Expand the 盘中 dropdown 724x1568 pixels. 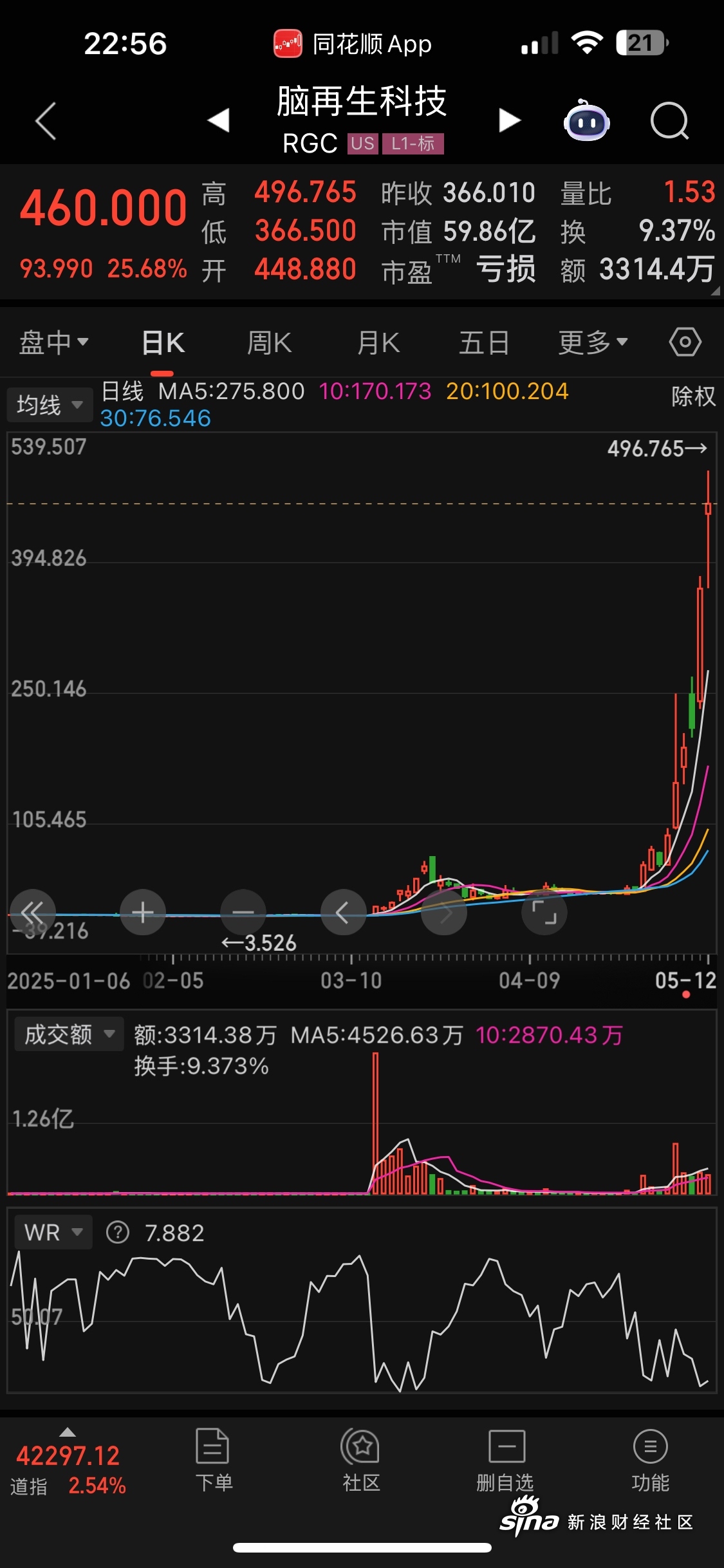(53, 342)
